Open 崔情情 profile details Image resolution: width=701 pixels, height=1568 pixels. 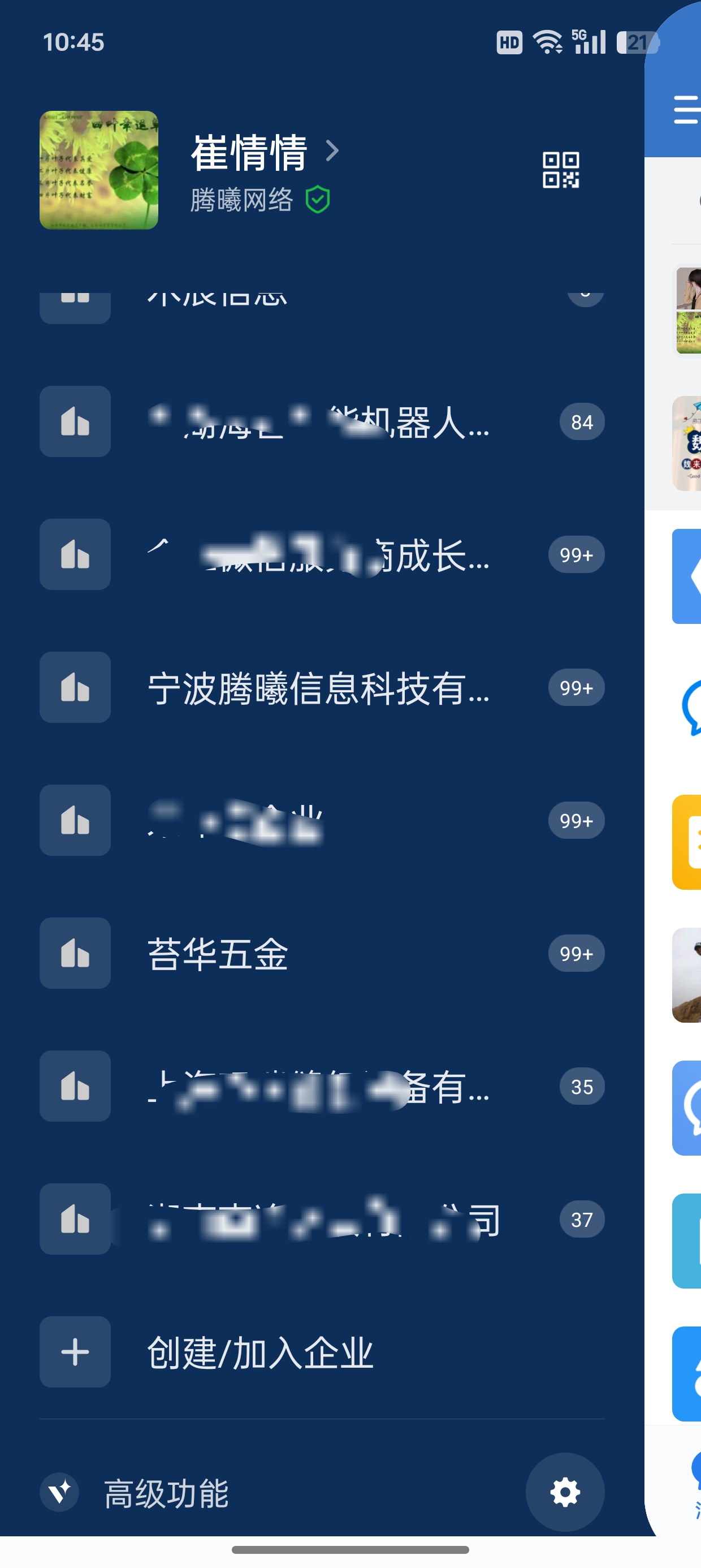(264, 152)
